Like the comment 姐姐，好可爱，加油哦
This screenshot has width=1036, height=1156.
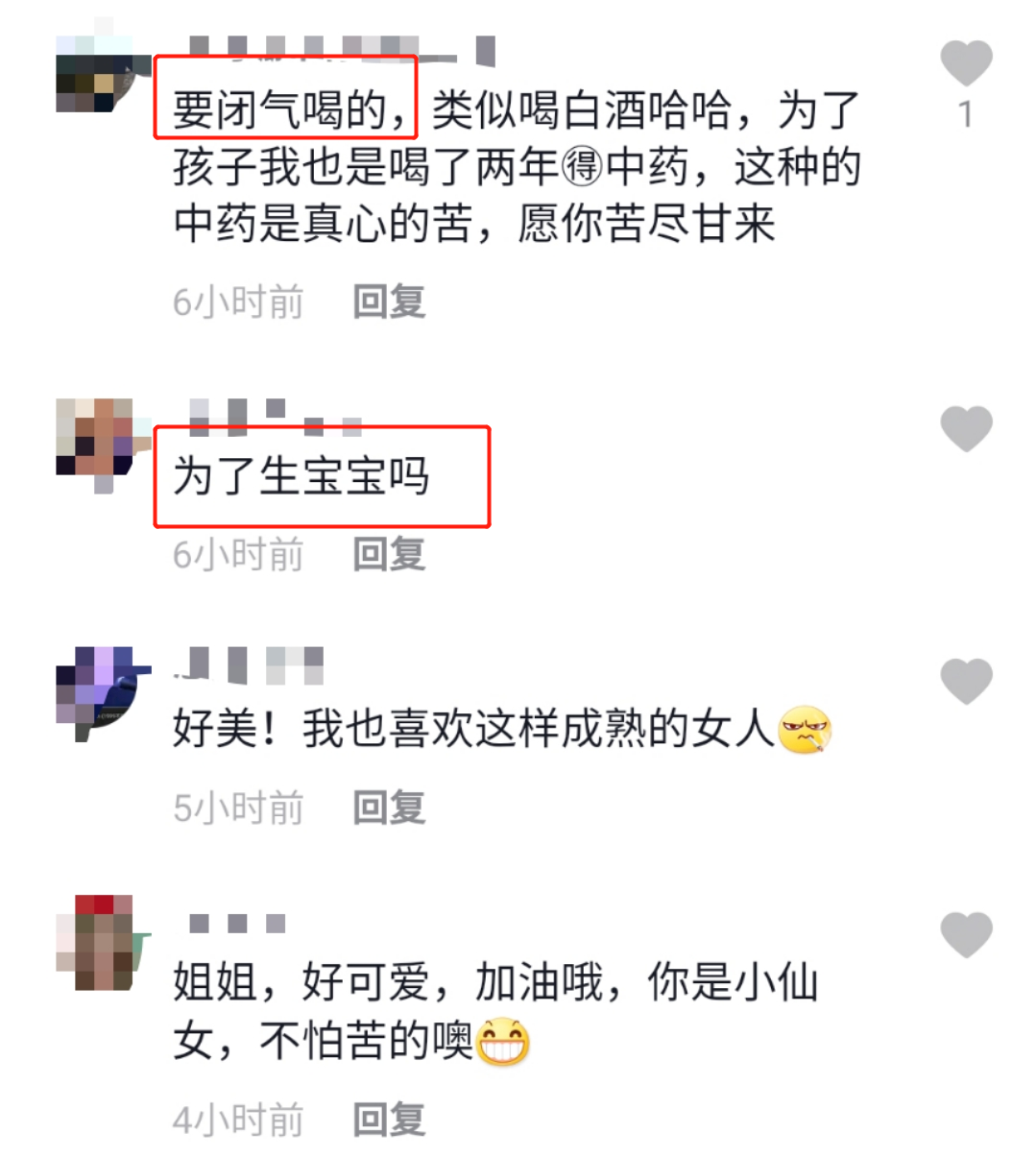966,935
